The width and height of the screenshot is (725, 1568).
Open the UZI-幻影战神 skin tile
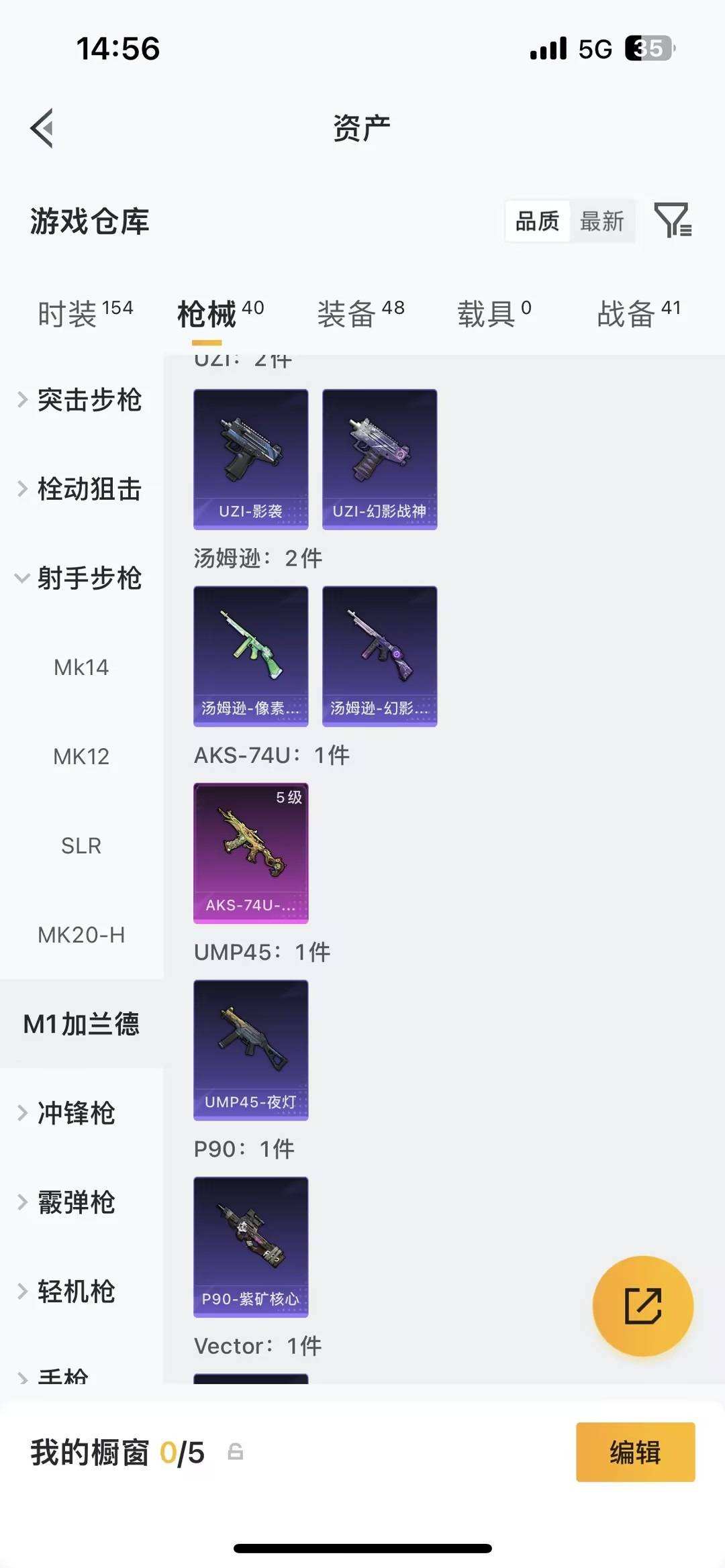[379, 460]
